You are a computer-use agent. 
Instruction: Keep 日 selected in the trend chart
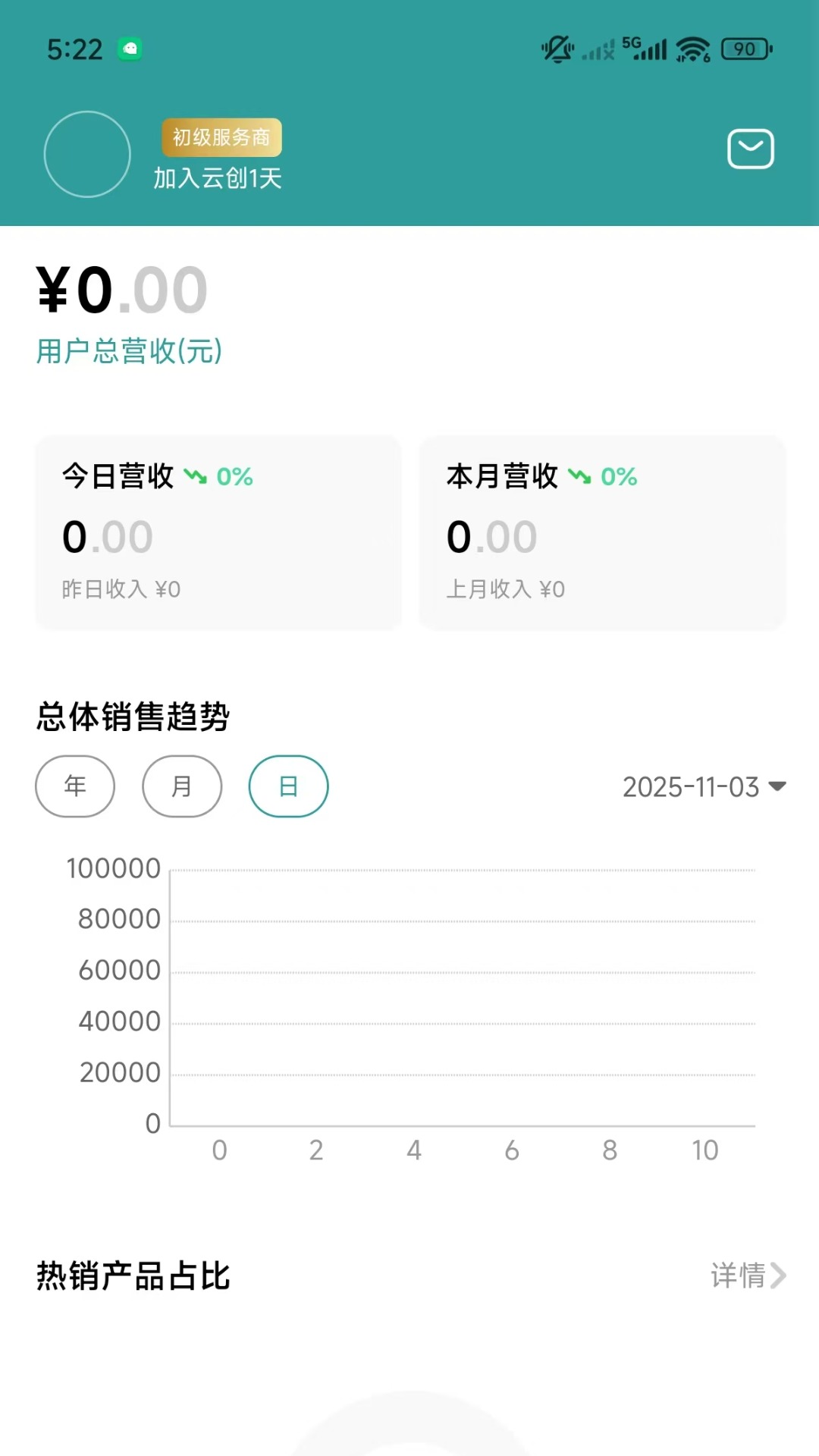click(x=288, y=786)
